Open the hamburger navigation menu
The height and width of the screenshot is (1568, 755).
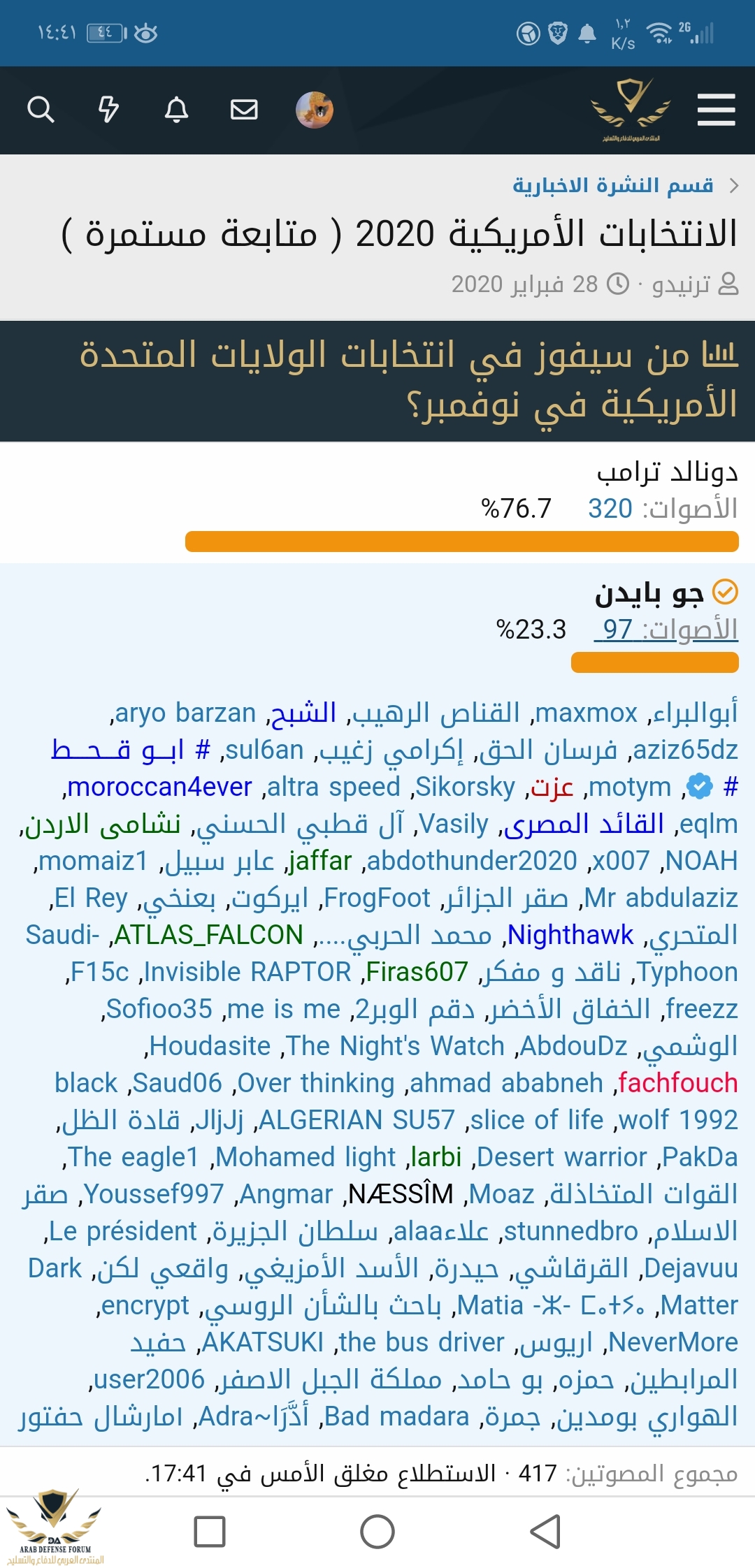coord(716,110)
